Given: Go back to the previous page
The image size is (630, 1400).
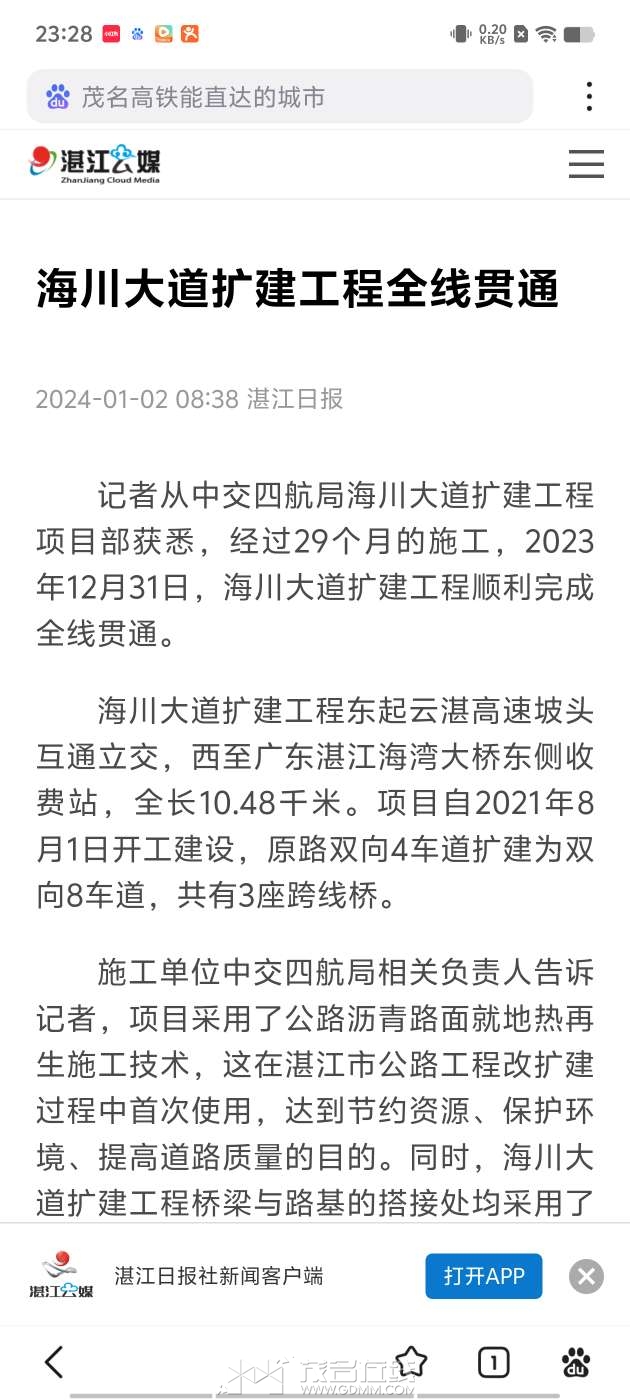Looking at the screenshot, I should (x=54, y=1361).
